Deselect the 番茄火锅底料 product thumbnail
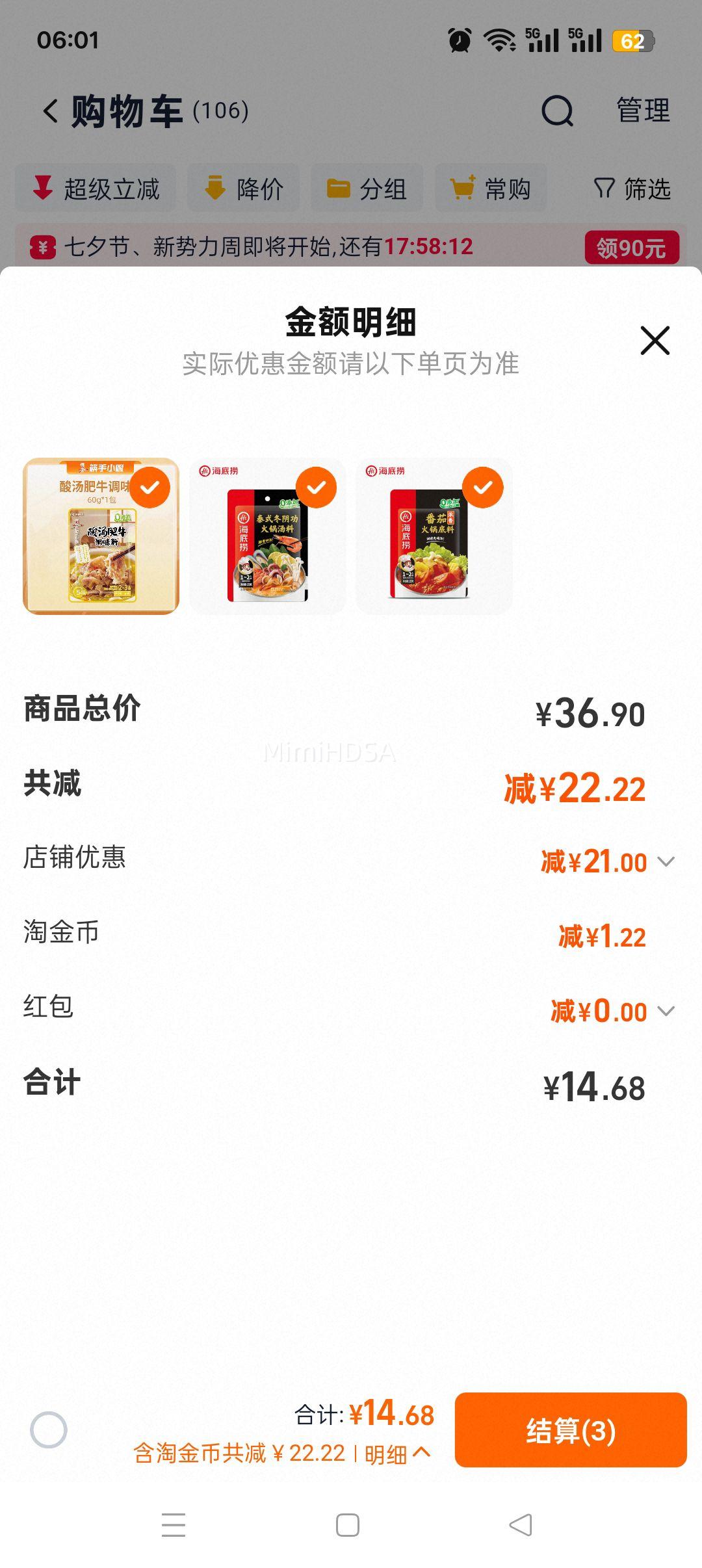Image resolution: width=702 pixels, height=1568 pixels. (483, 488)
